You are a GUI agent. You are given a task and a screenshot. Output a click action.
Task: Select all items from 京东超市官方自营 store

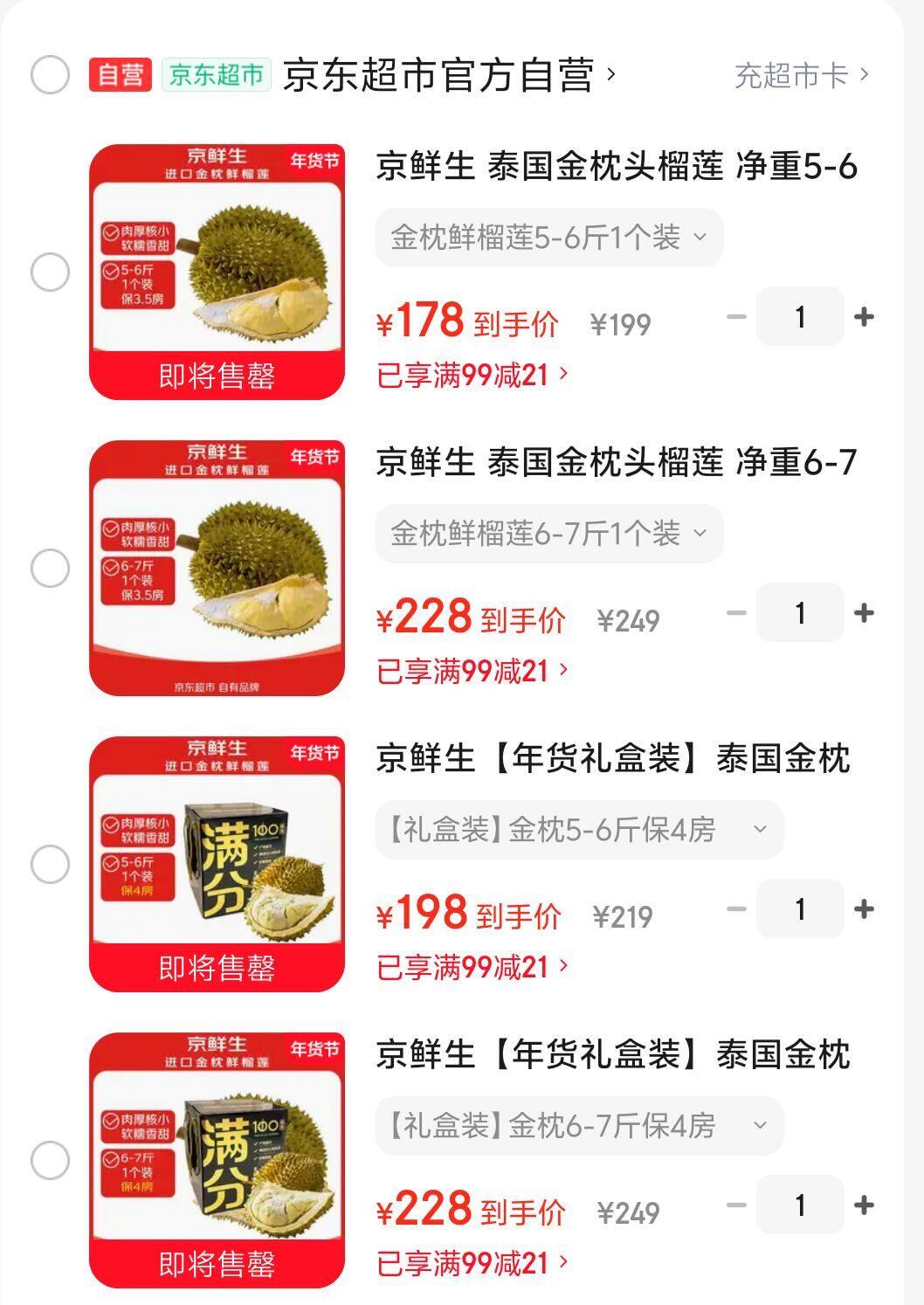pos(50,74)
